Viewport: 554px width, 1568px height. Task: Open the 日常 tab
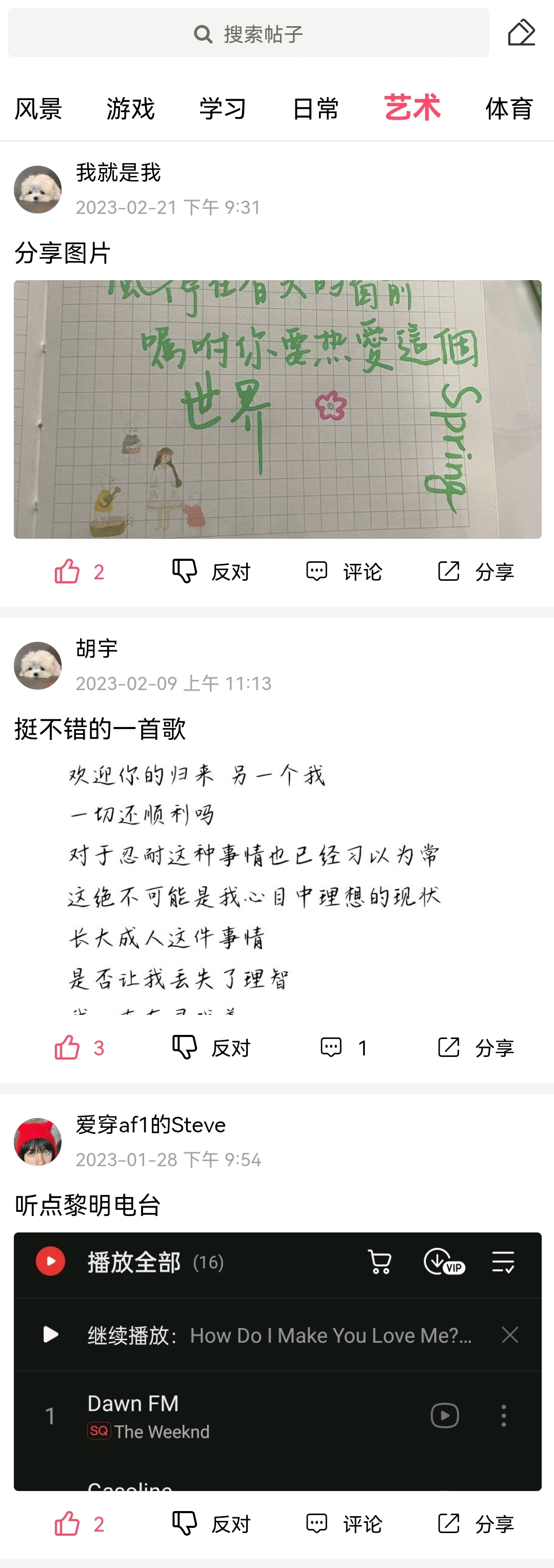(x=315, y=109)
